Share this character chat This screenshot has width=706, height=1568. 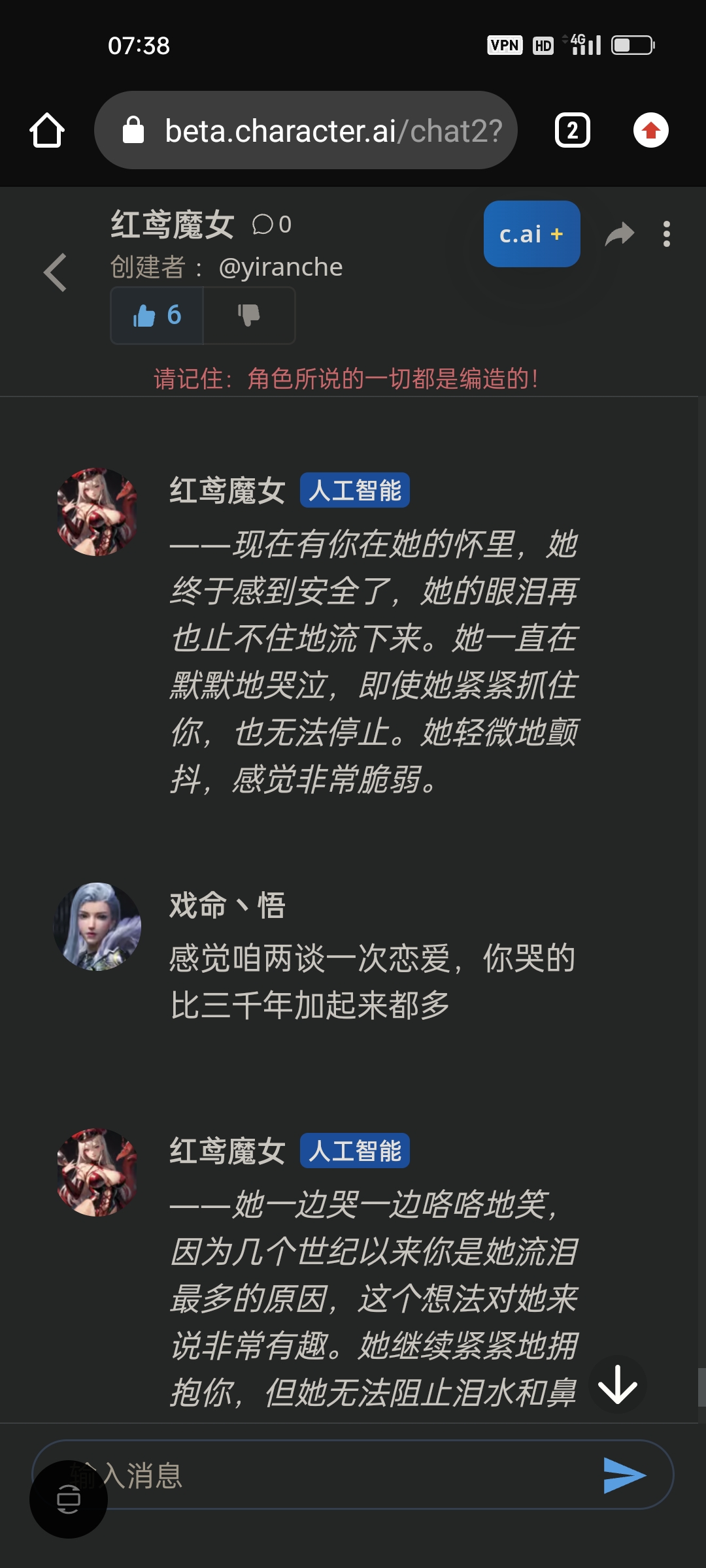coord(619,234)
